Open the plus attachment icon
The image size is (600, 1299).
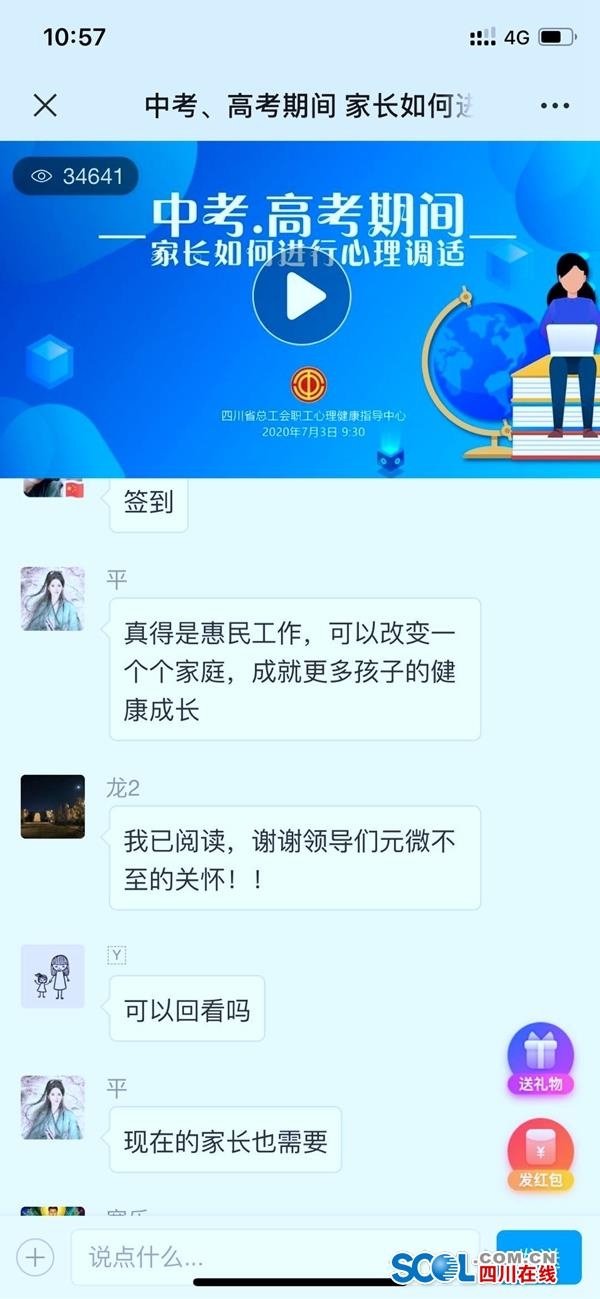pos(36,1257)
